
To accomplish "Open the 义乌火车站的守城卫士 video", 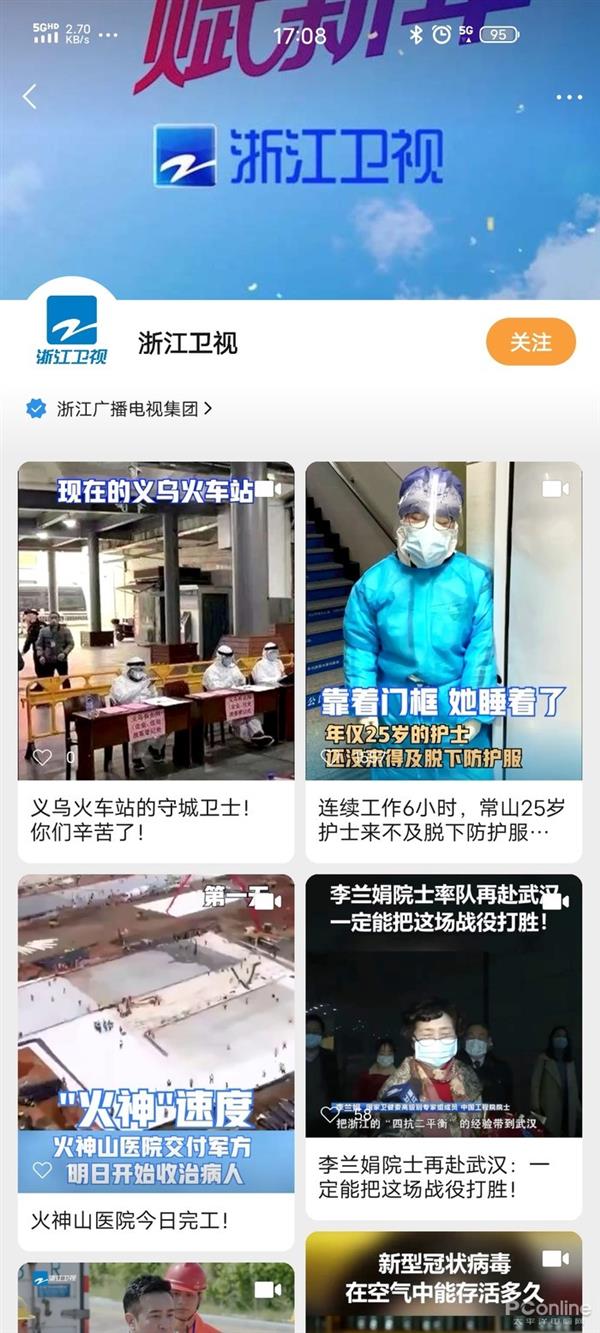I will click(x=156, y=620).
